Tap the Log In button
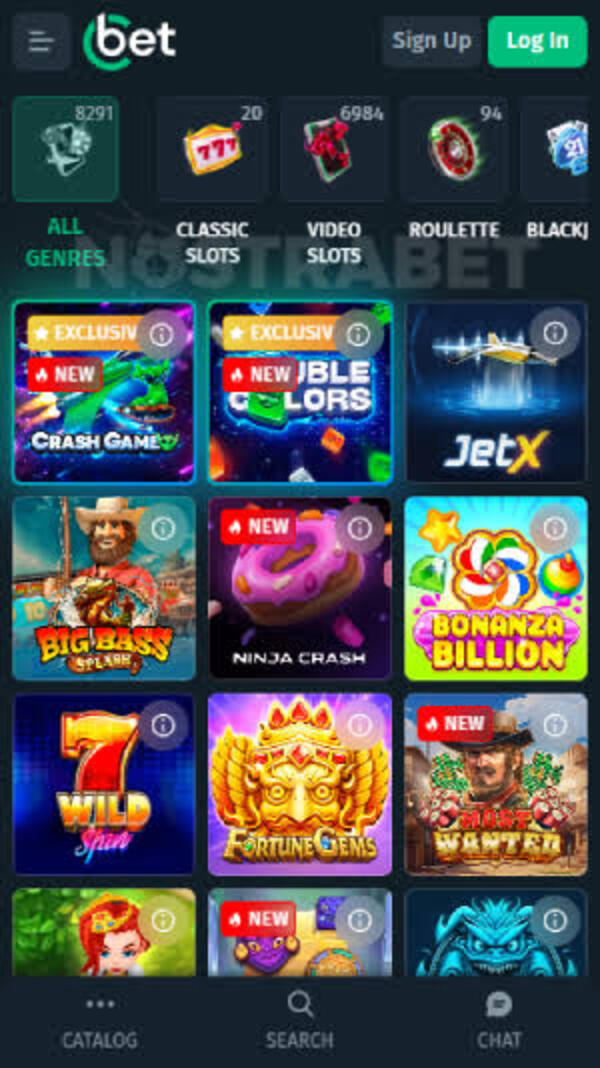 [537, 41]
